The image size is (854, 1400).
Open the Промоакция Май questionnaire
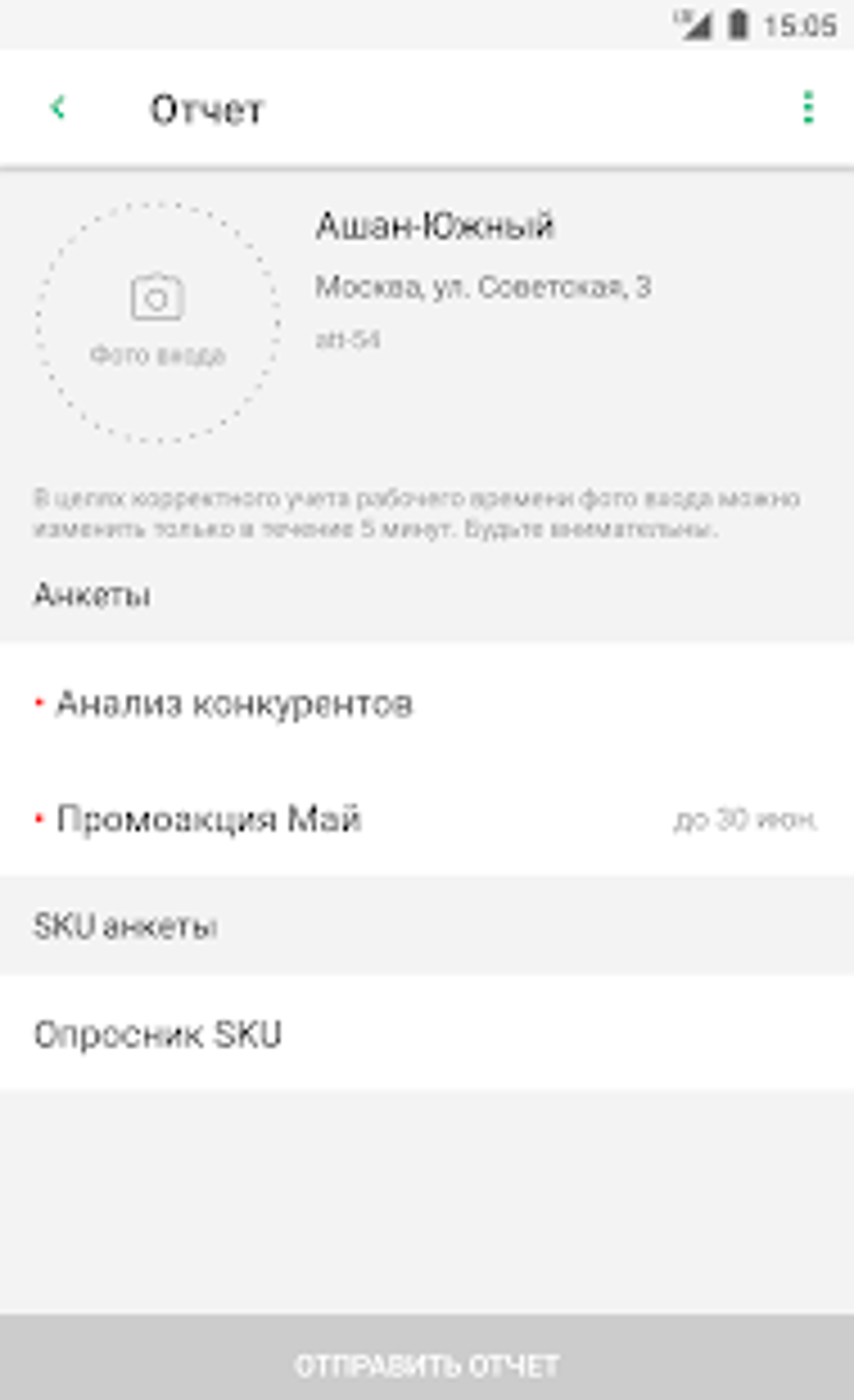pyautogui.click(x=209, y=818)
